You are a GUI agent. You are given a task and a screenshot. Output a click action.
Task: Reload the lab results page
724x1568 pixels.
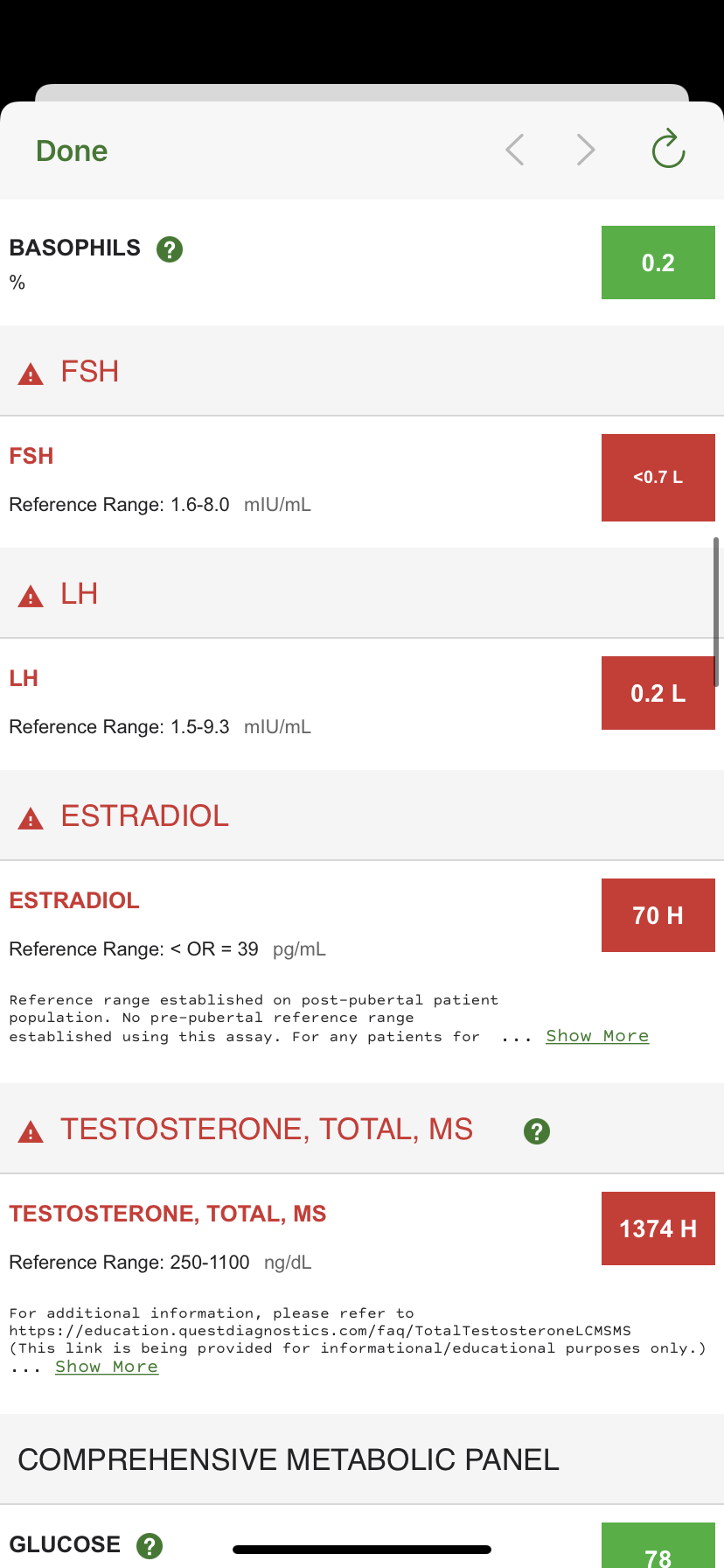pyautogui.click(x=668, y=150)
